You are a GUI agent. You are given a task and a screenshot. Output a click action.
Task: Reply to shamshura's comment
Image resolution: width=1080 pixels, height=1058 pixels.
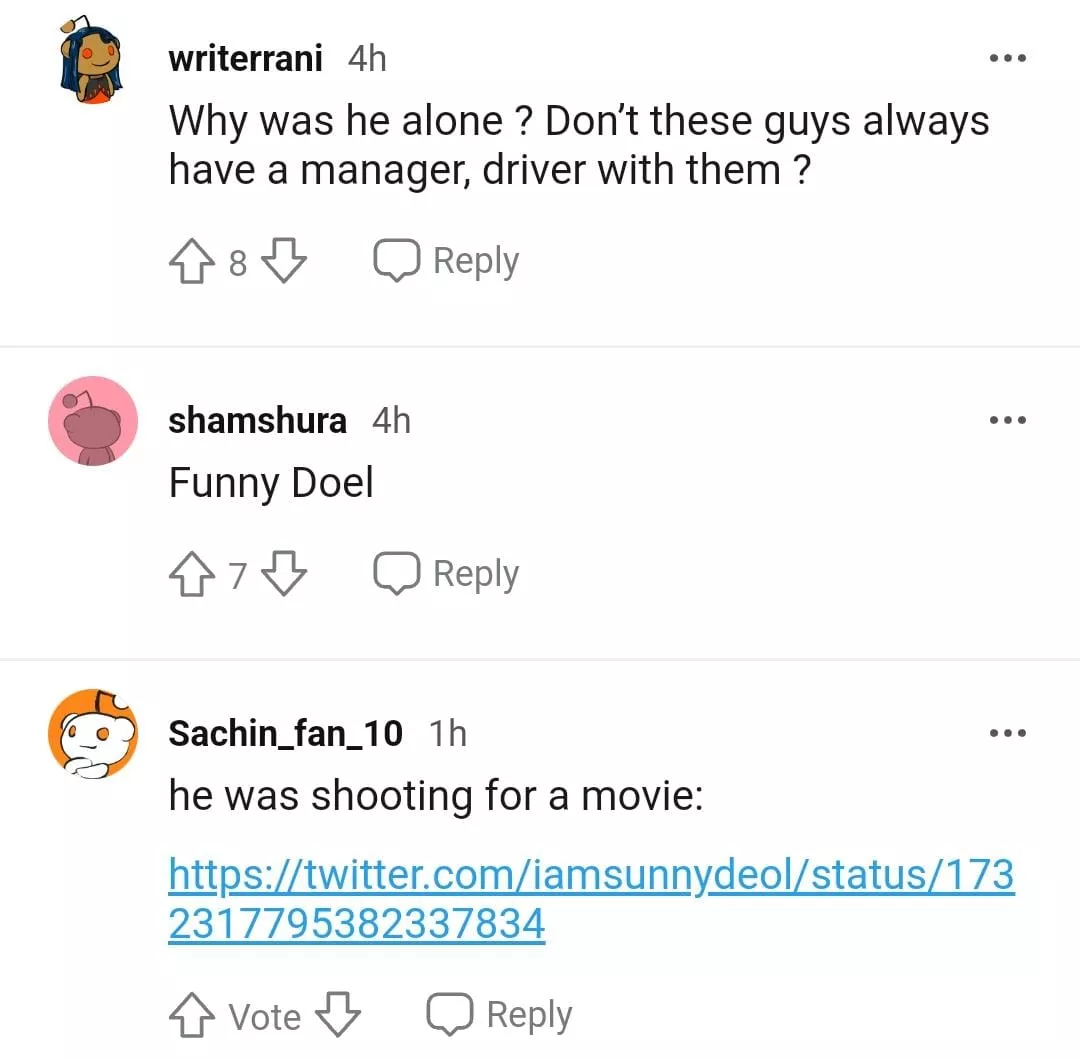[447, 575]
